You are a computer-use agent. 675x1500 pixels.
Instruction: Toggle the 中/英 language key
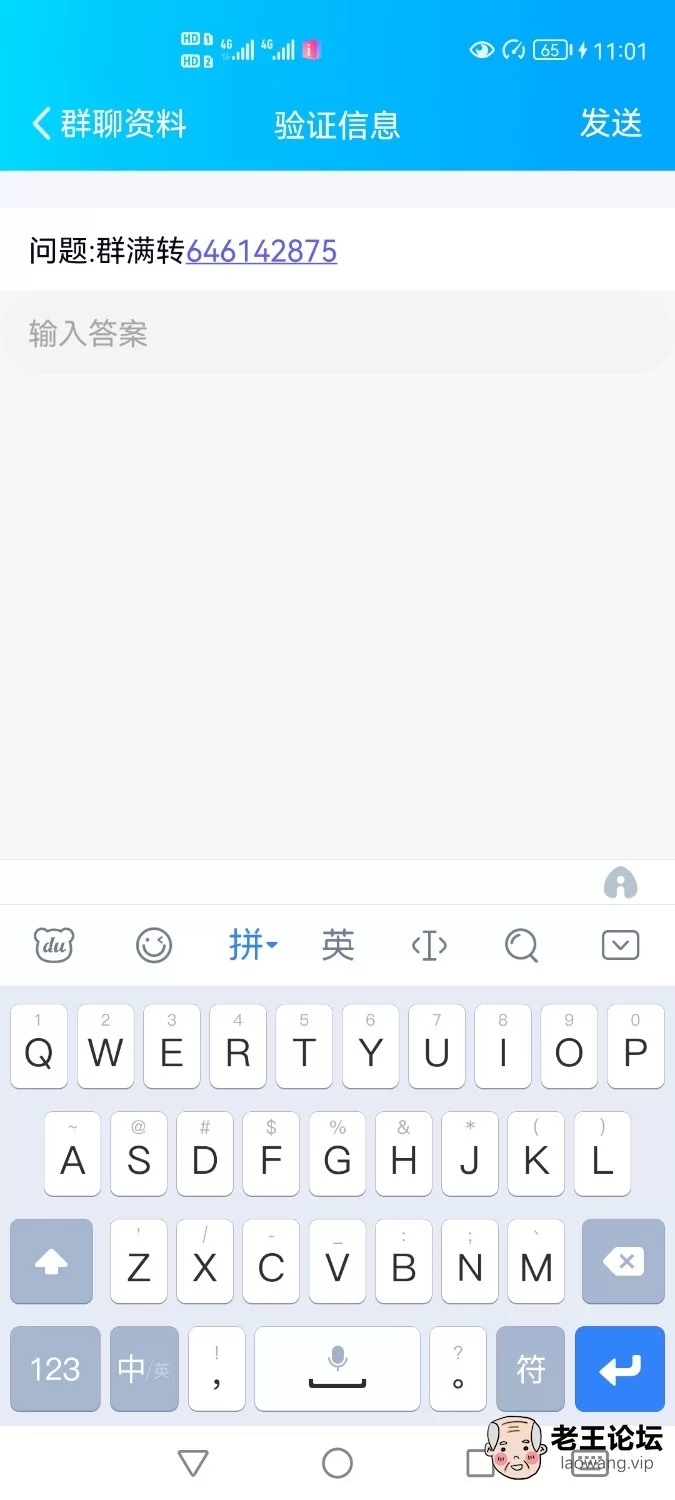pyautogui.click(x=144, y=1369)
